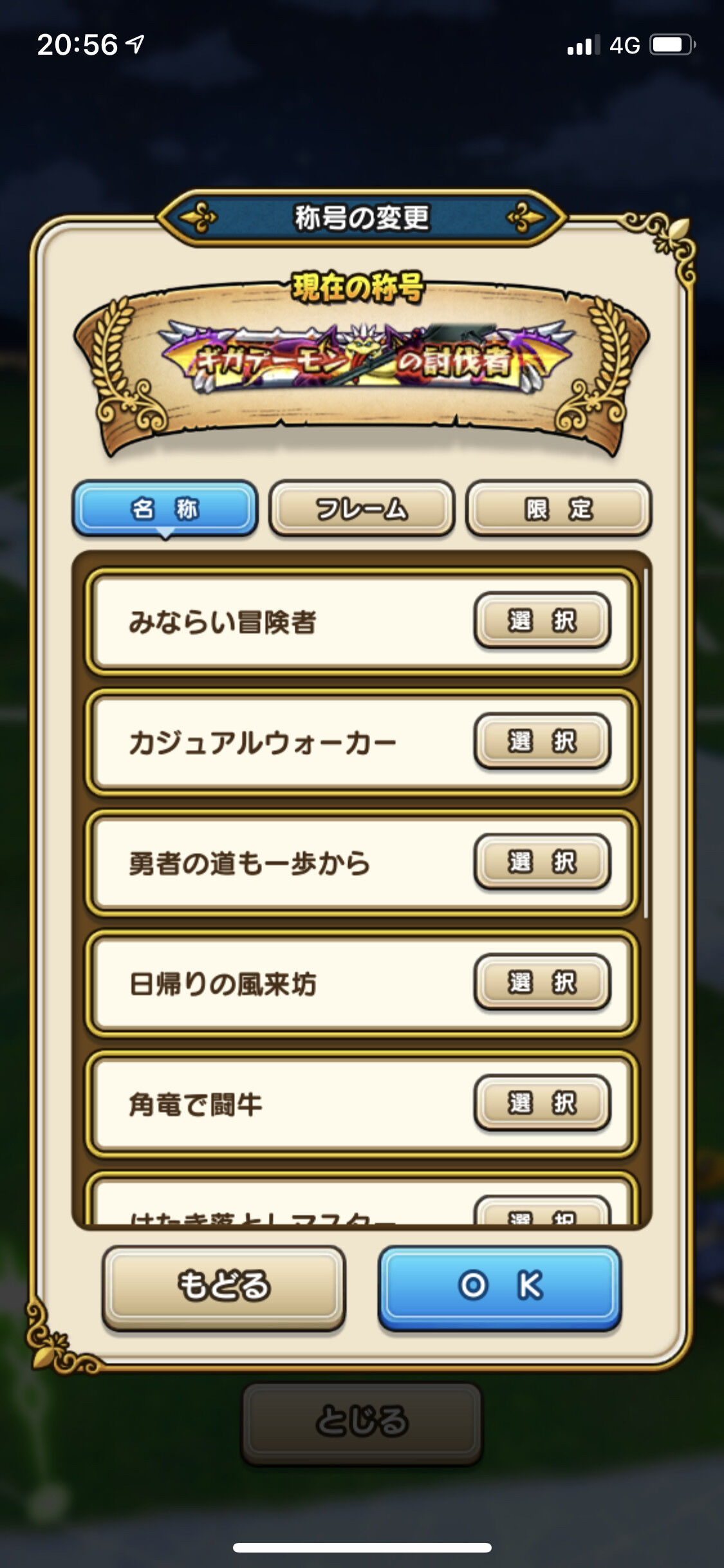Choose the カジュアルウォーカー title

click(x=543, y=742)
